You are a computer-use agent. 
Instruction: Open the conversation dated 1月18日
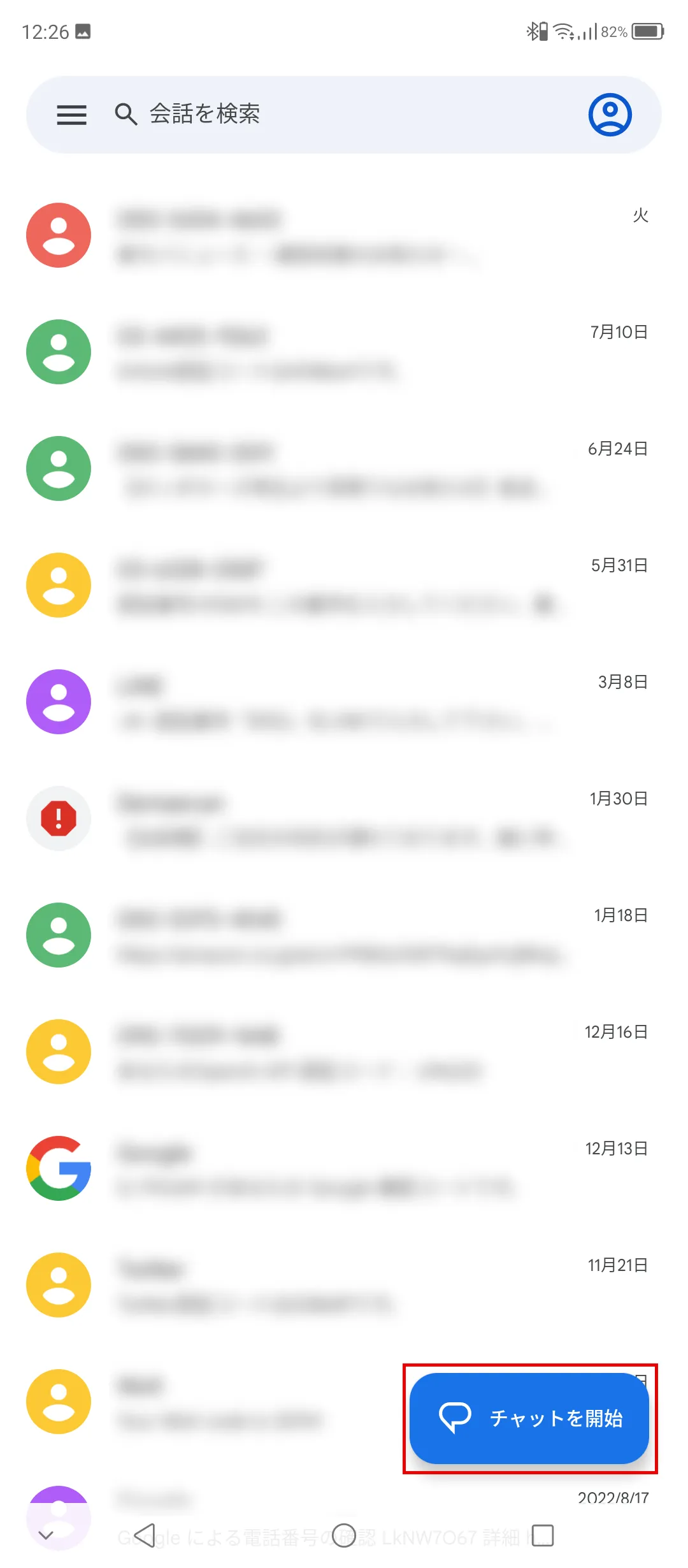(x=344, y=935)
